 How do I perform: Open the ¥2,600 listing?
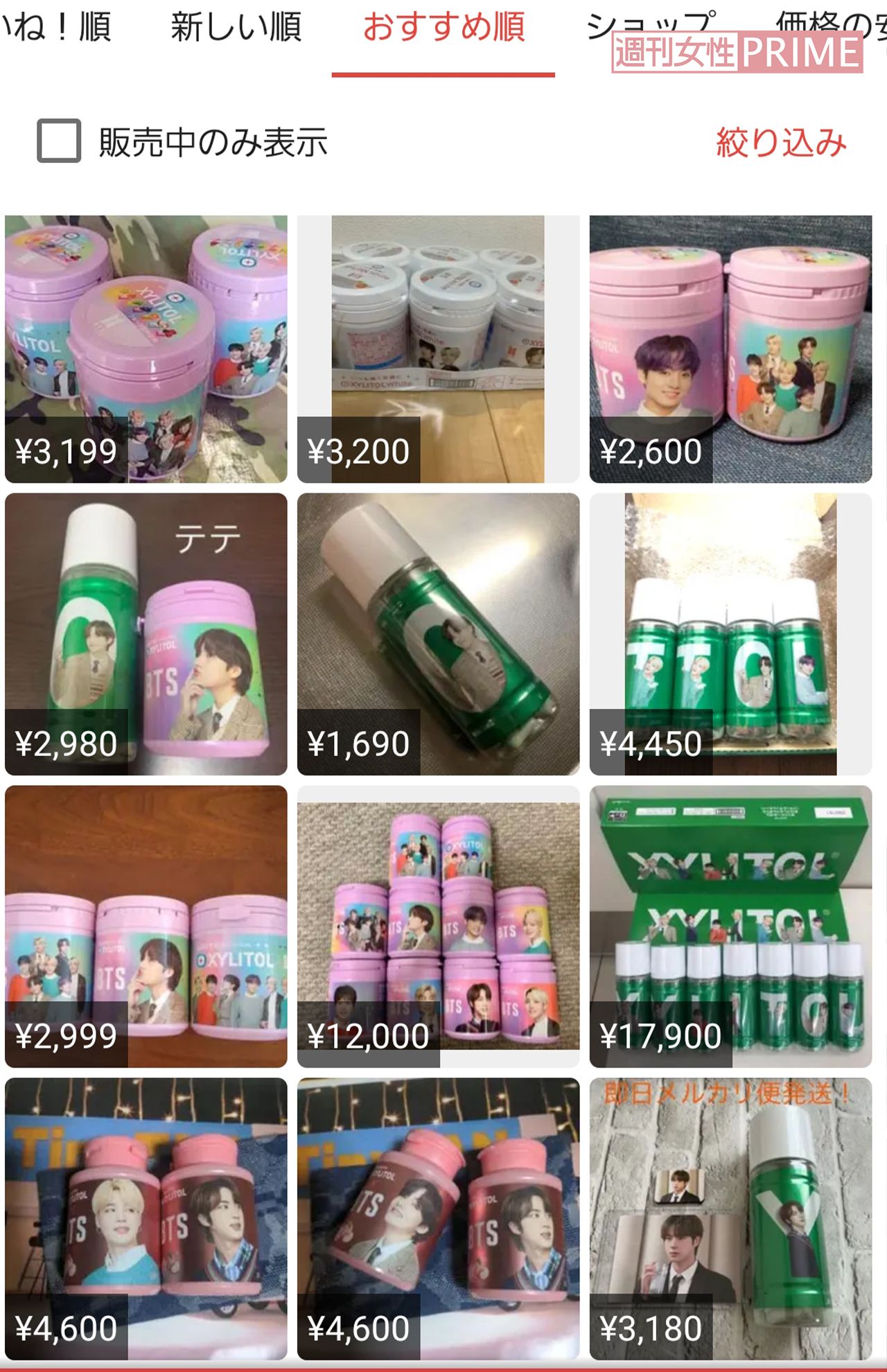[x=730, y=349]
